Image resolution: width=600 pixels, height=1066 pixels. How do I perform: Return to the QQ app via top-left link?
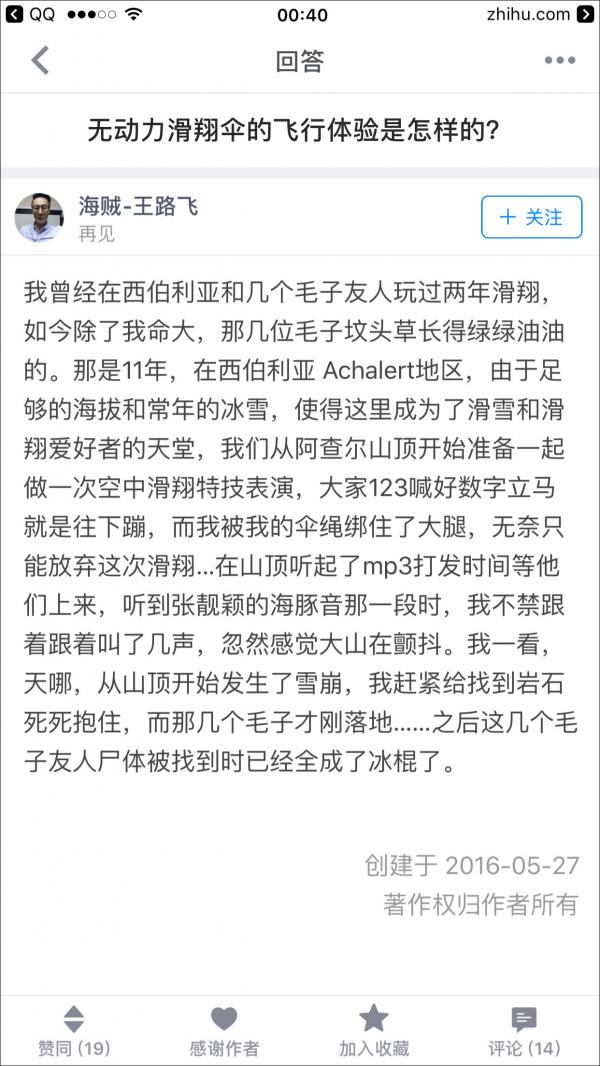coord(30,15)
